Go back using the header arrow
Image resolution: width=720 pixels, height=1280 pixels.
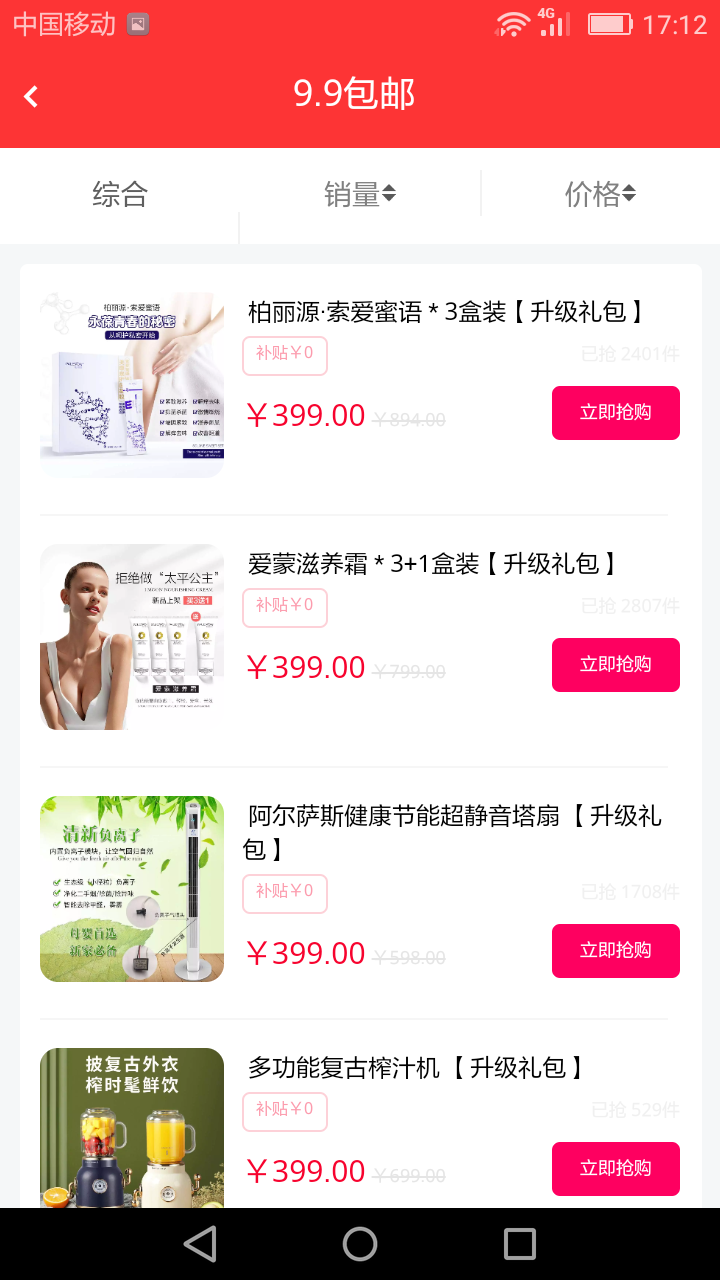[x=32, y=96]
